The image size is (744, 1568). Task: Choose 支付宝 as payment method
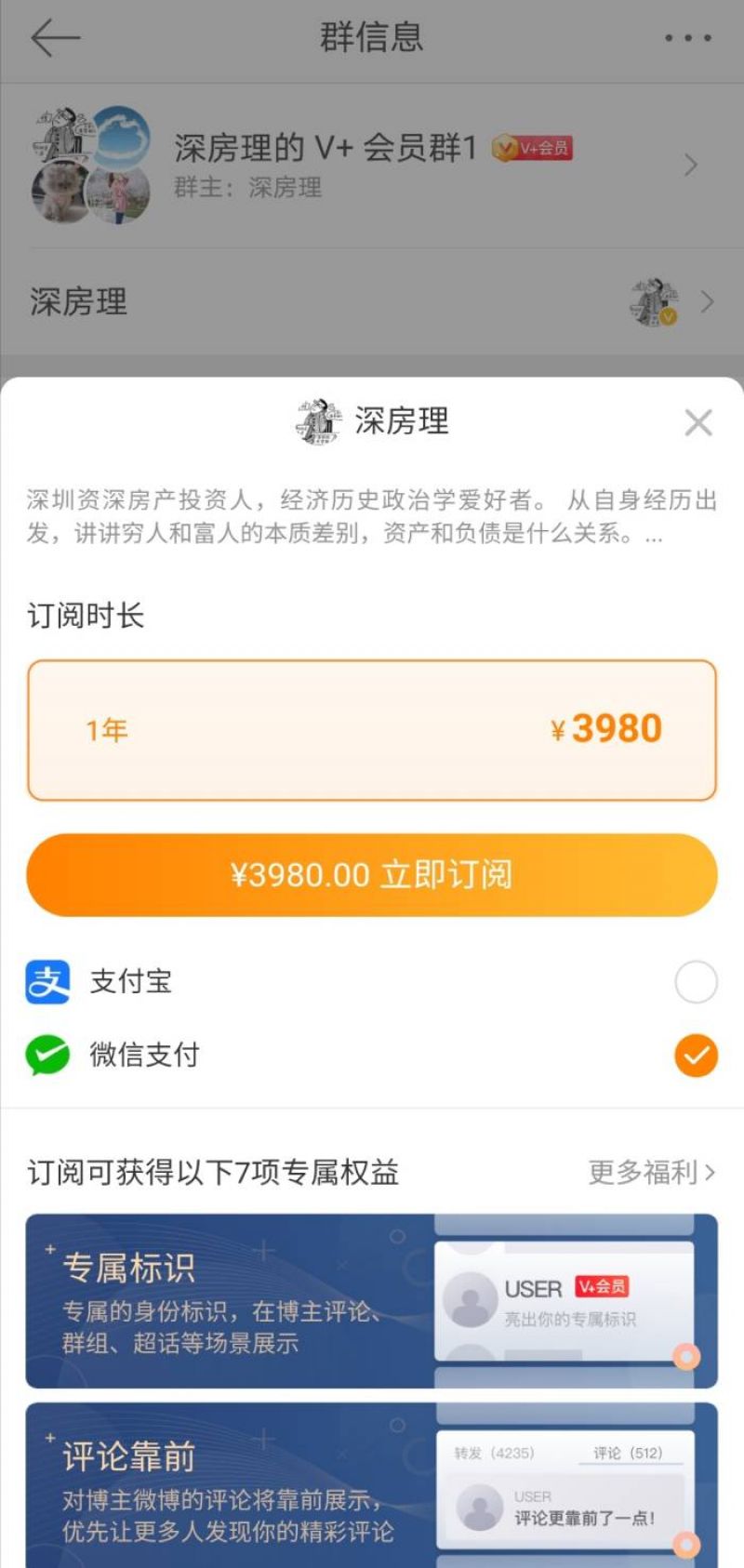(372, 981)
